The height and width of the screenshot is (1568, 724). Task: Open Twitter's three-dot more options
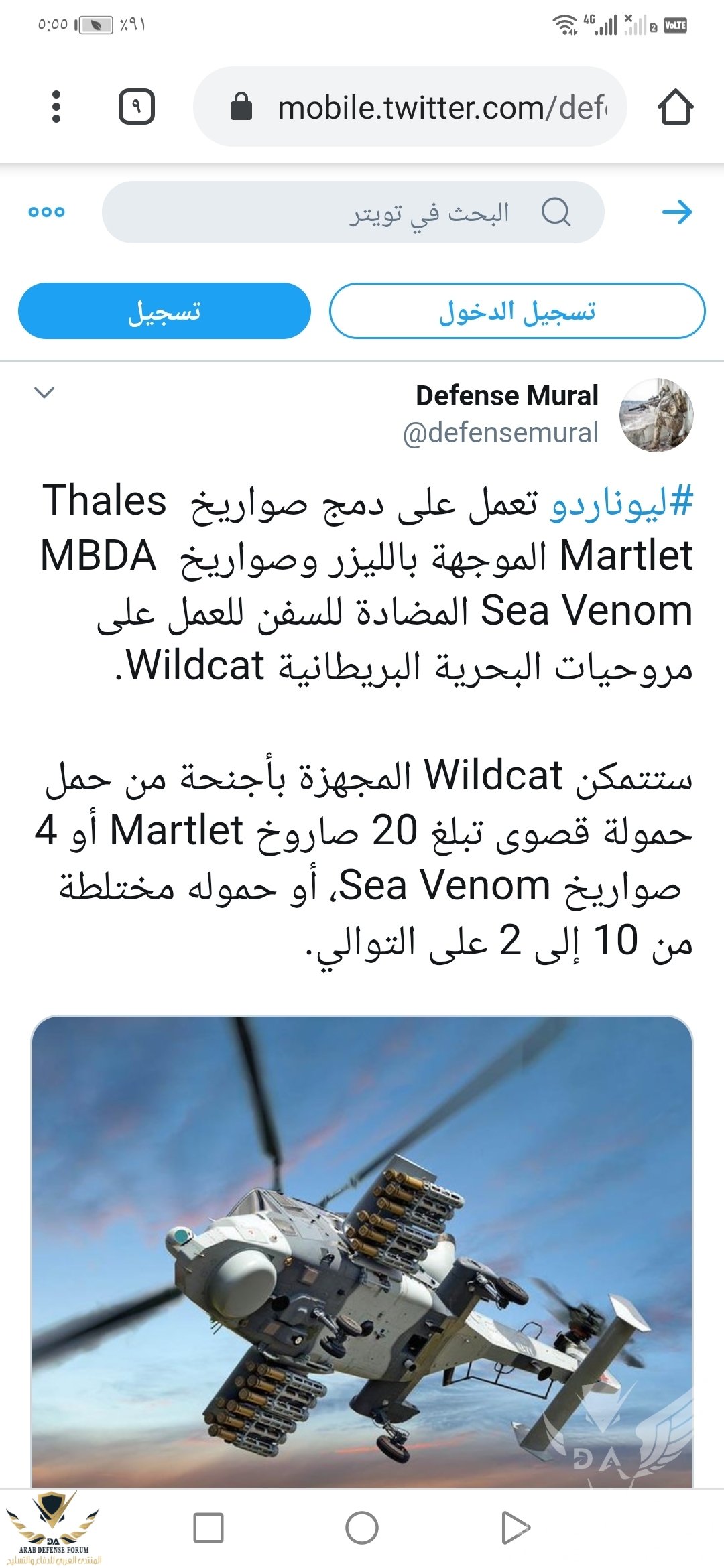pyautogui.click(x=47, y=212)
